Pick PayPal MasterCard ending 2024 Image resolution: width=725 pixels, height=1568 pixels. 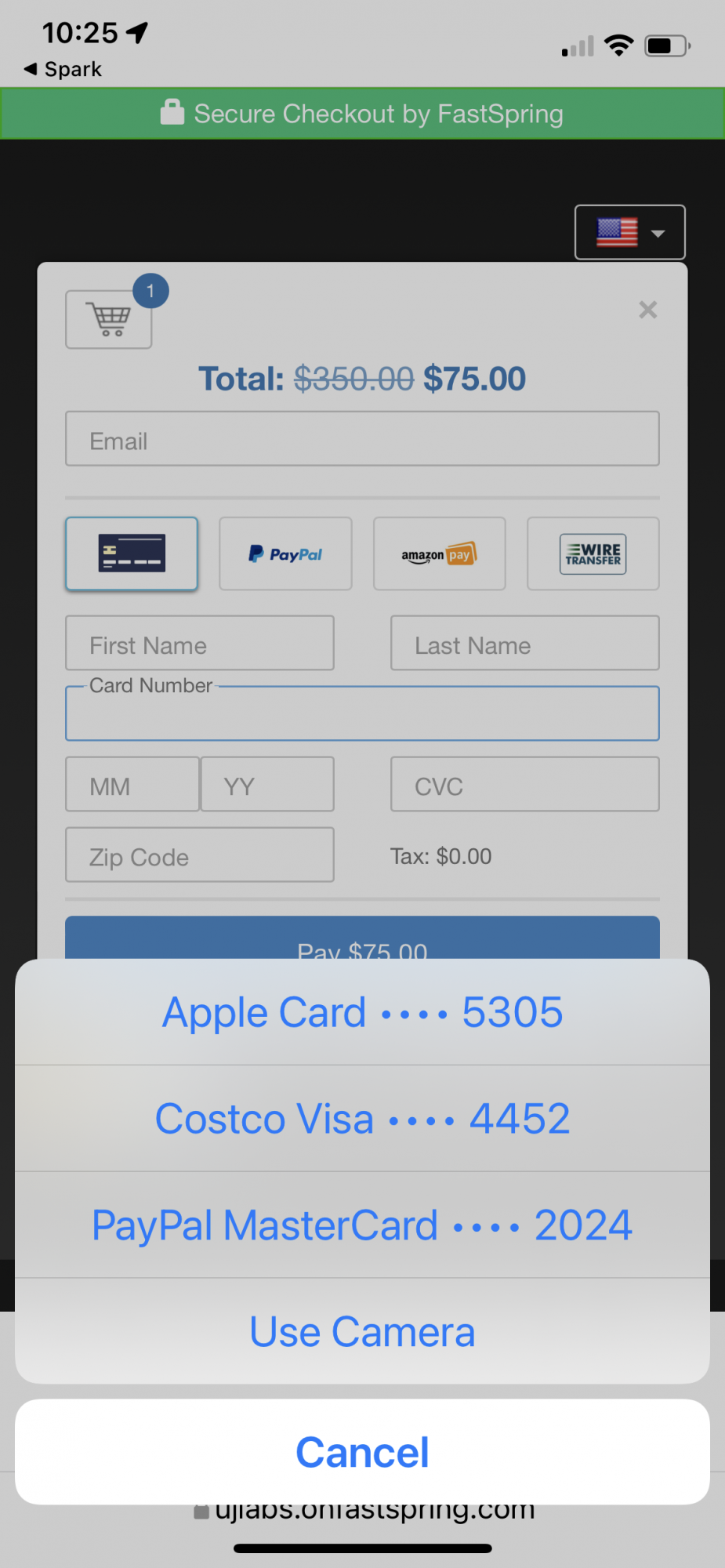pos(362,1225)
